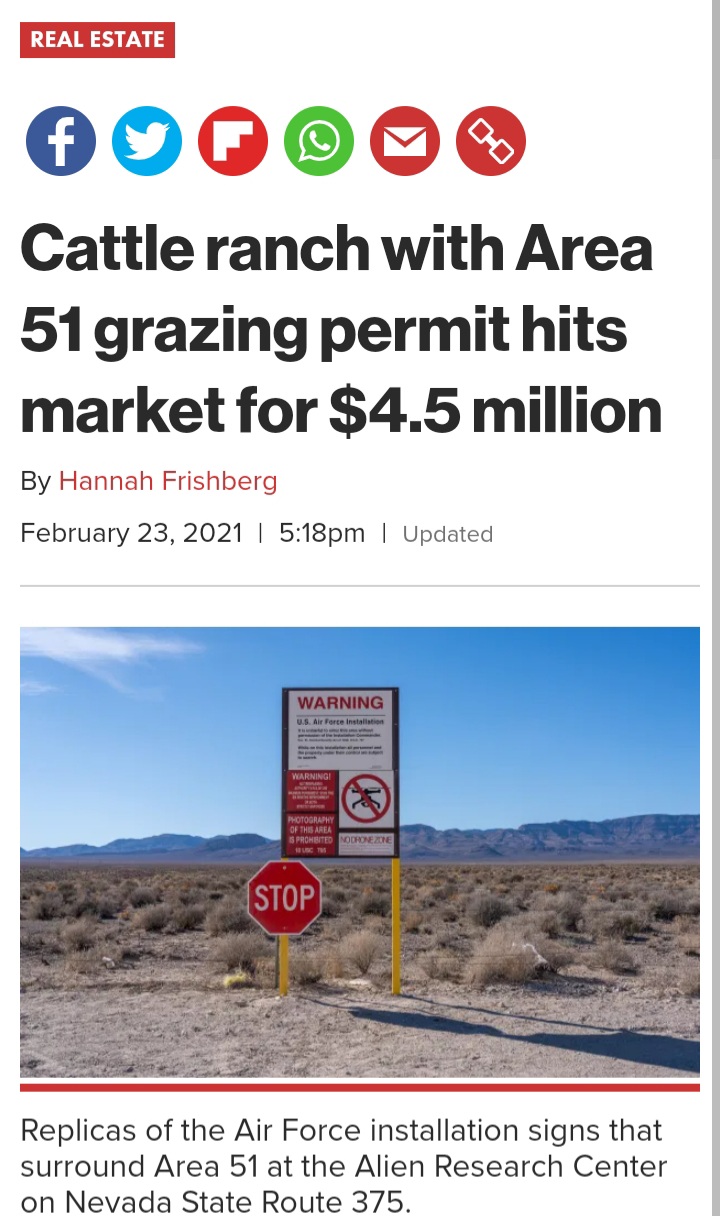This screenshot has width=720, height=1216.
Task: Email this article using the envelope icon
Action: pos(405,141)
